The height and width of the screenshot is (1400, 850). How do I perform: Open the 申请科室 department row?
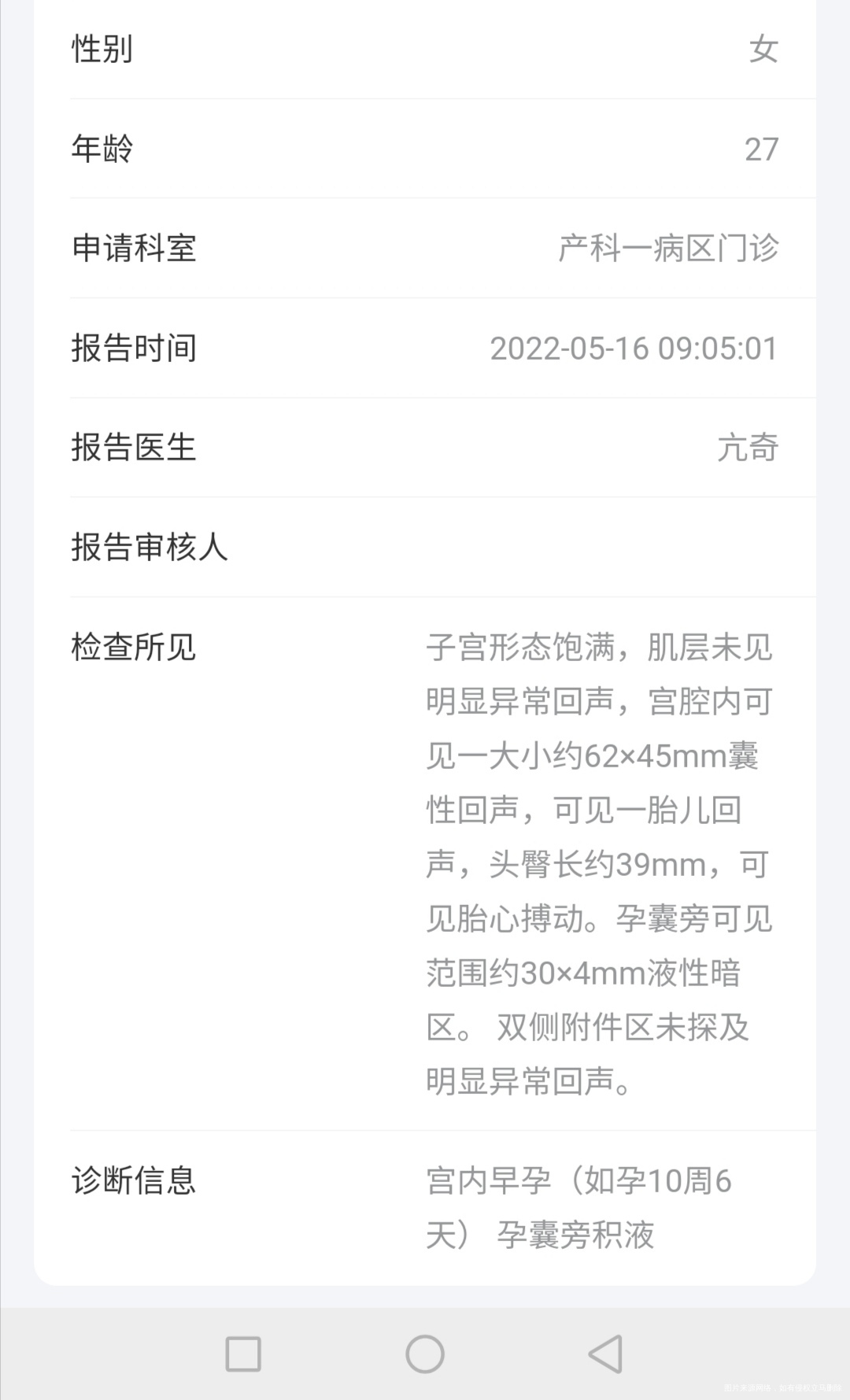pyautogui.click(x=134, y=249)
